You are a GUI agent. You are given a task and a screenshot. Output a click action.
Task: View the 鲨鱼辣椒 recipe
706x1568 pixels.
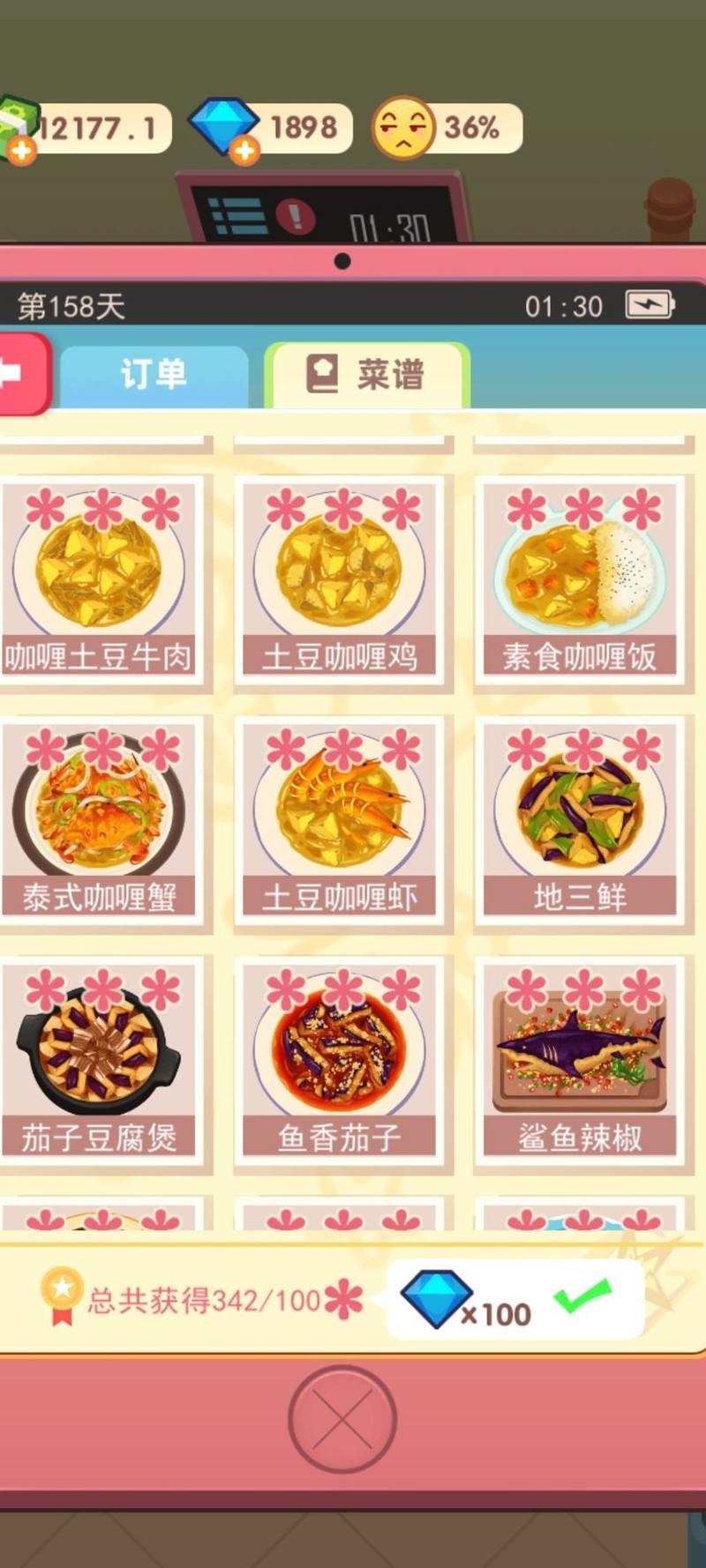click(580, 1063)
